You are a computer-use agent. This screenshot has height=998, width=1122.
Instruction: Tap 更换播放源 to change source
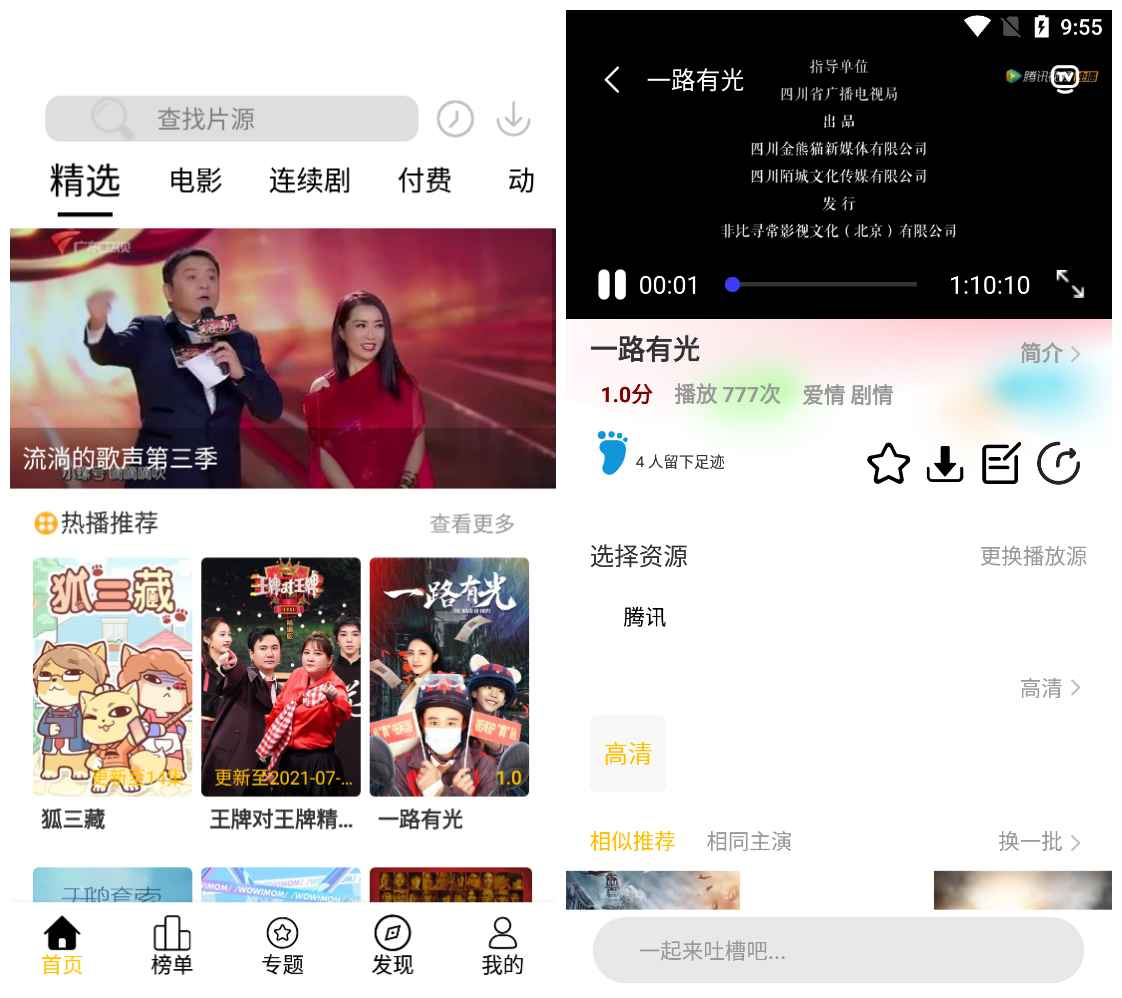point(1033,556)
